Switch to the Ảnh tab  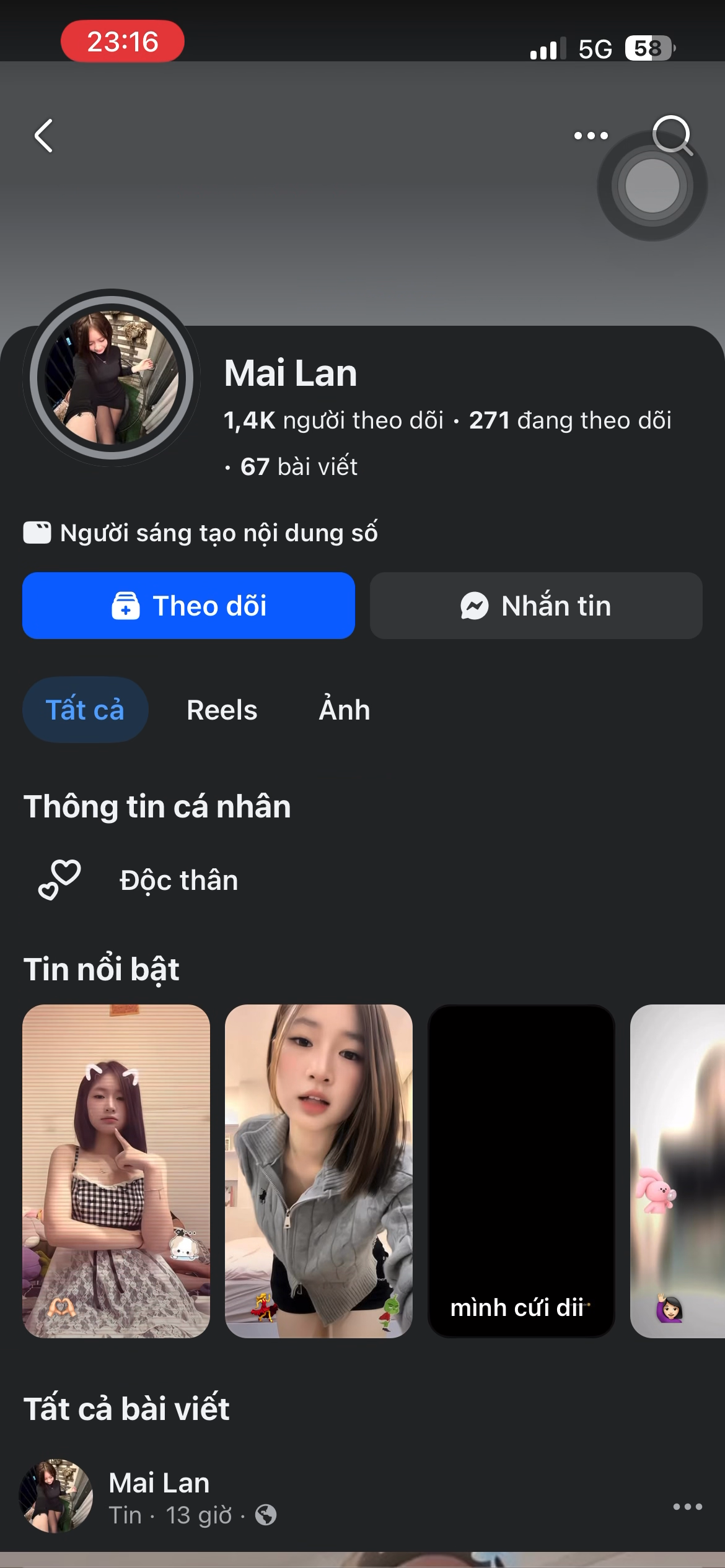tap(345, 710)
